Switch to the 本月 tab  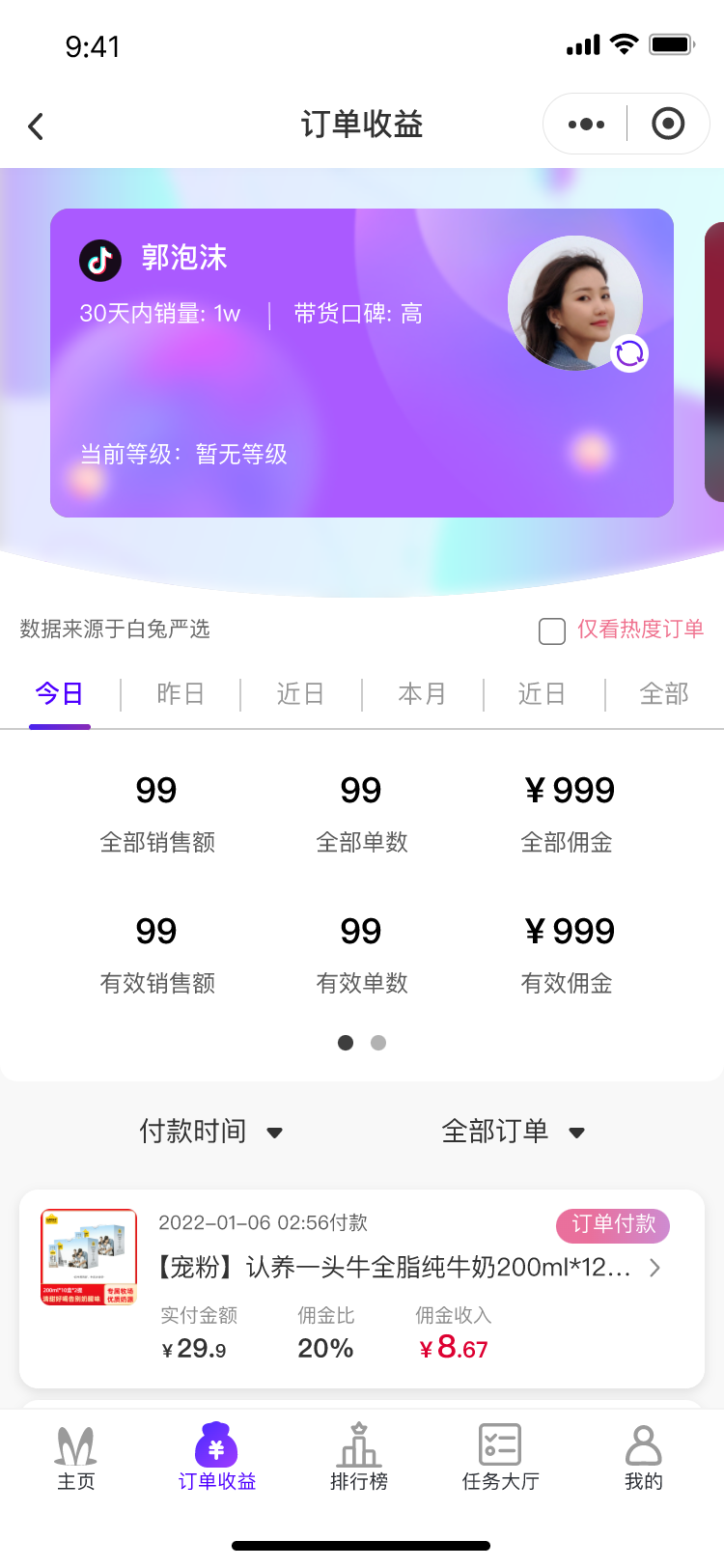pyautogui.click(x=422, y=694)
